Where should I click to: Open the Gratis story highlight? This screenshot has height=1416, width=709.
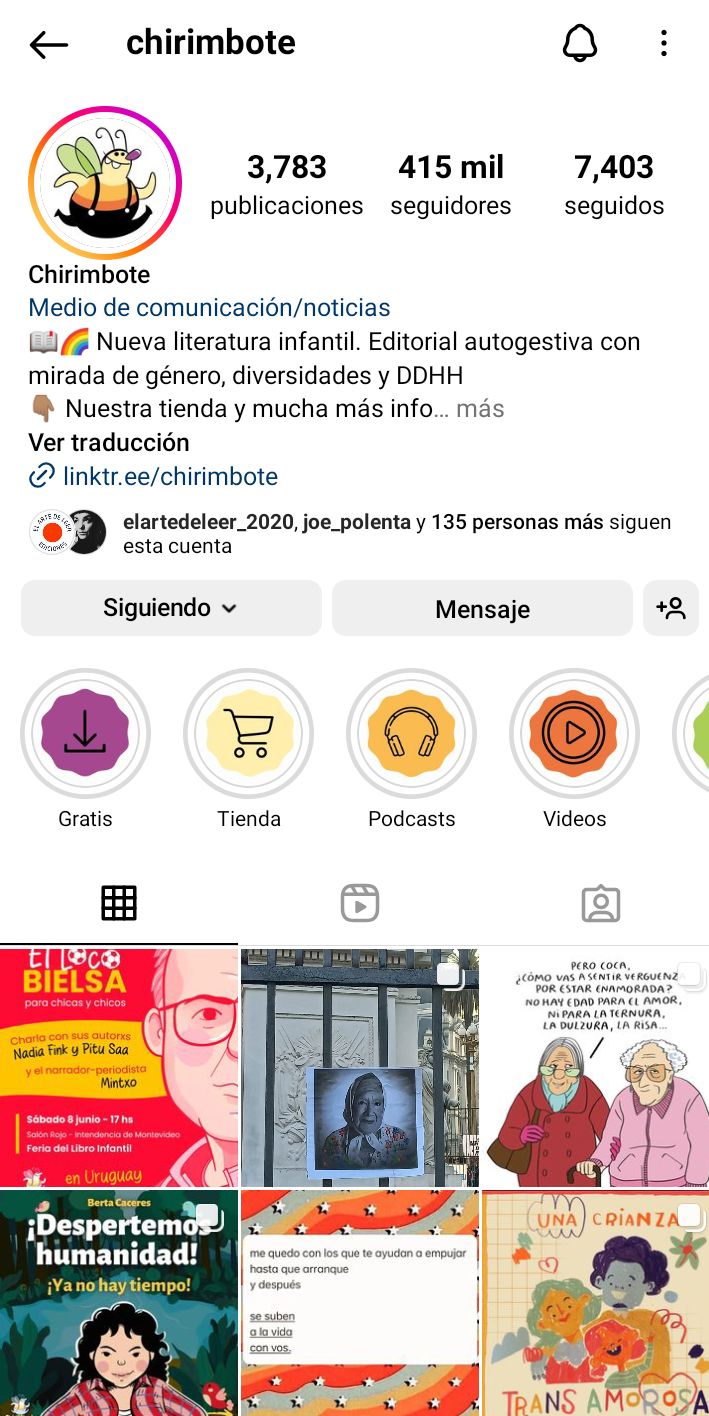[86, 734]
